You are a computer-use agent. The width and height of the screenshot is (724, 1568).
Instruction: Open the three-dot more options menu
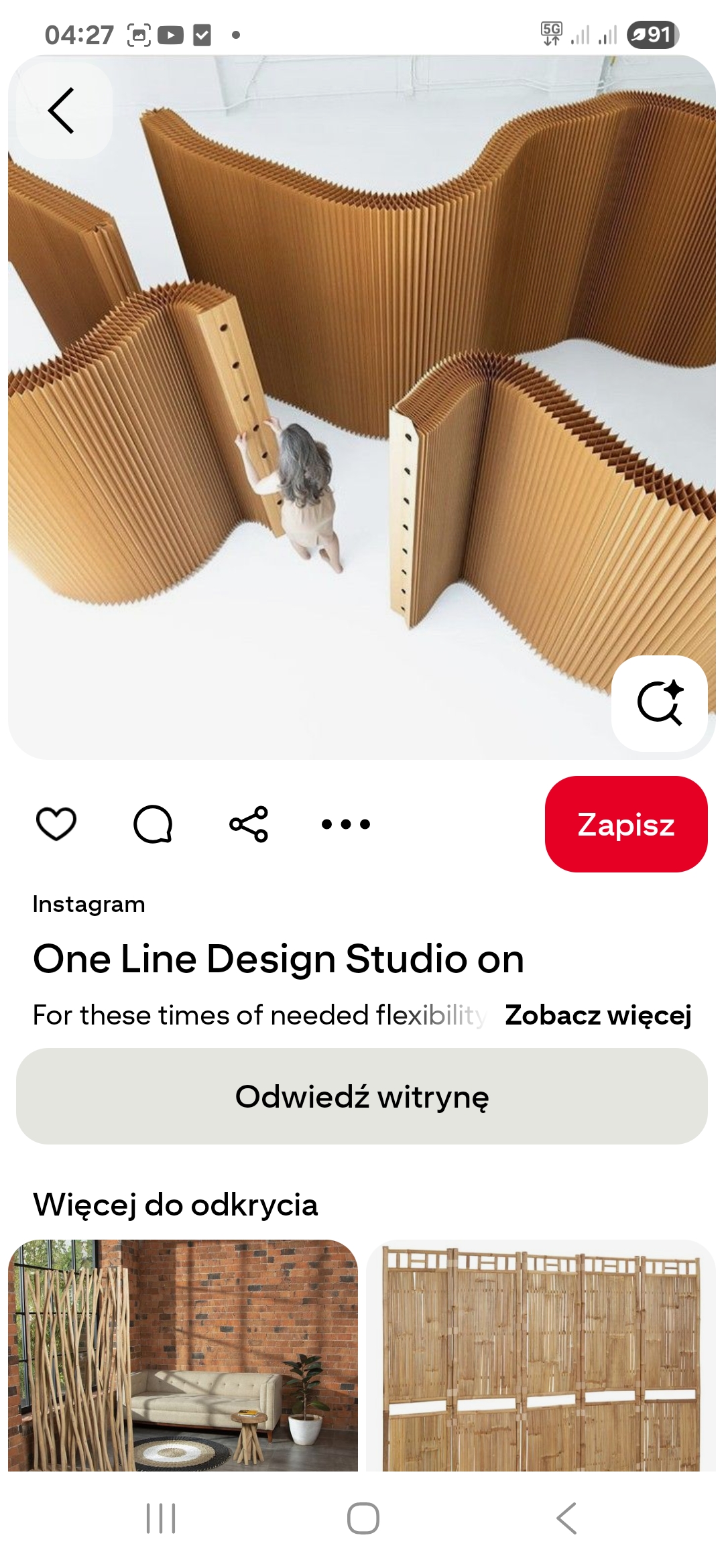click(x=346, y=824)
